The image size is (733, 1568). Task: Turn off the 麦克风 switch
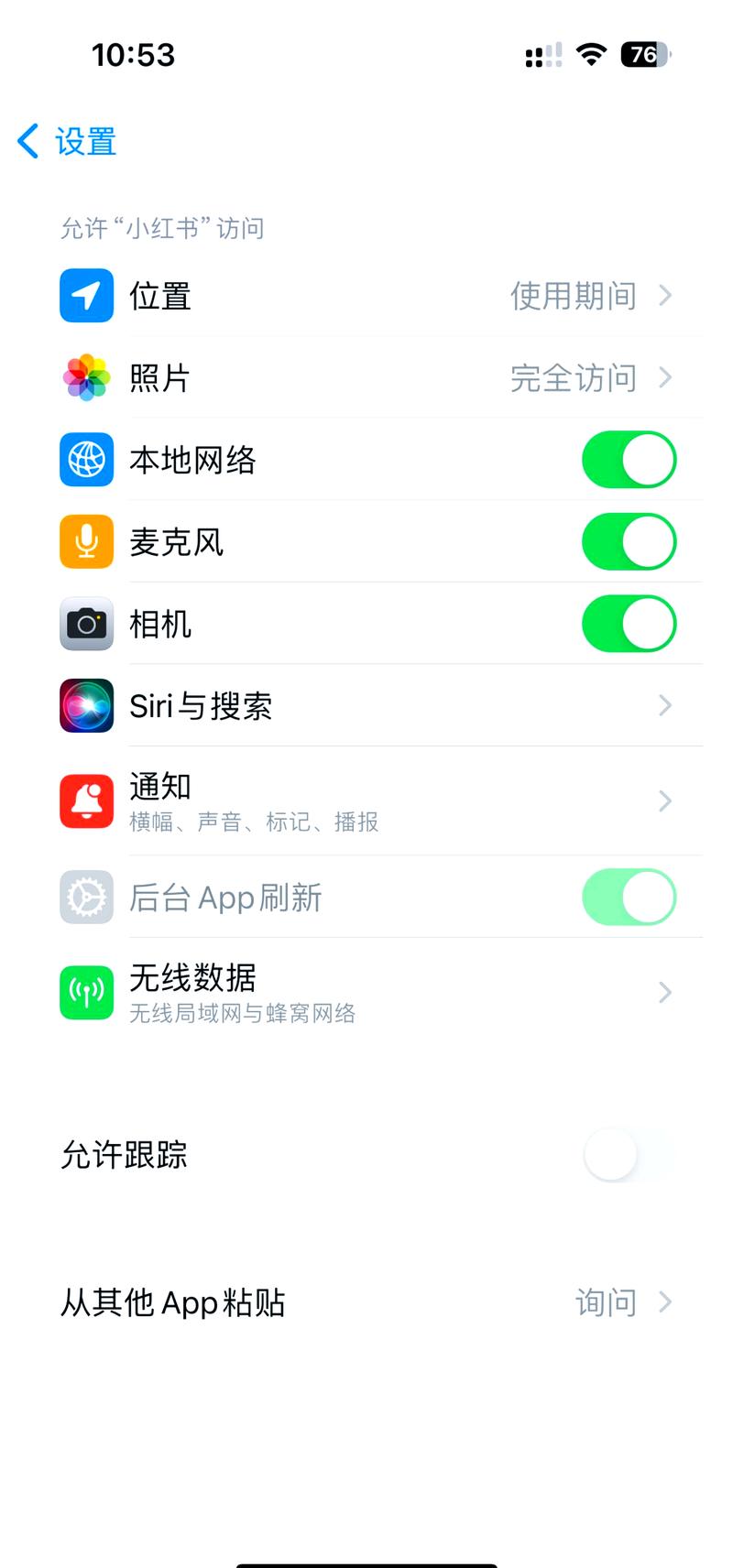tap(629, 541)
